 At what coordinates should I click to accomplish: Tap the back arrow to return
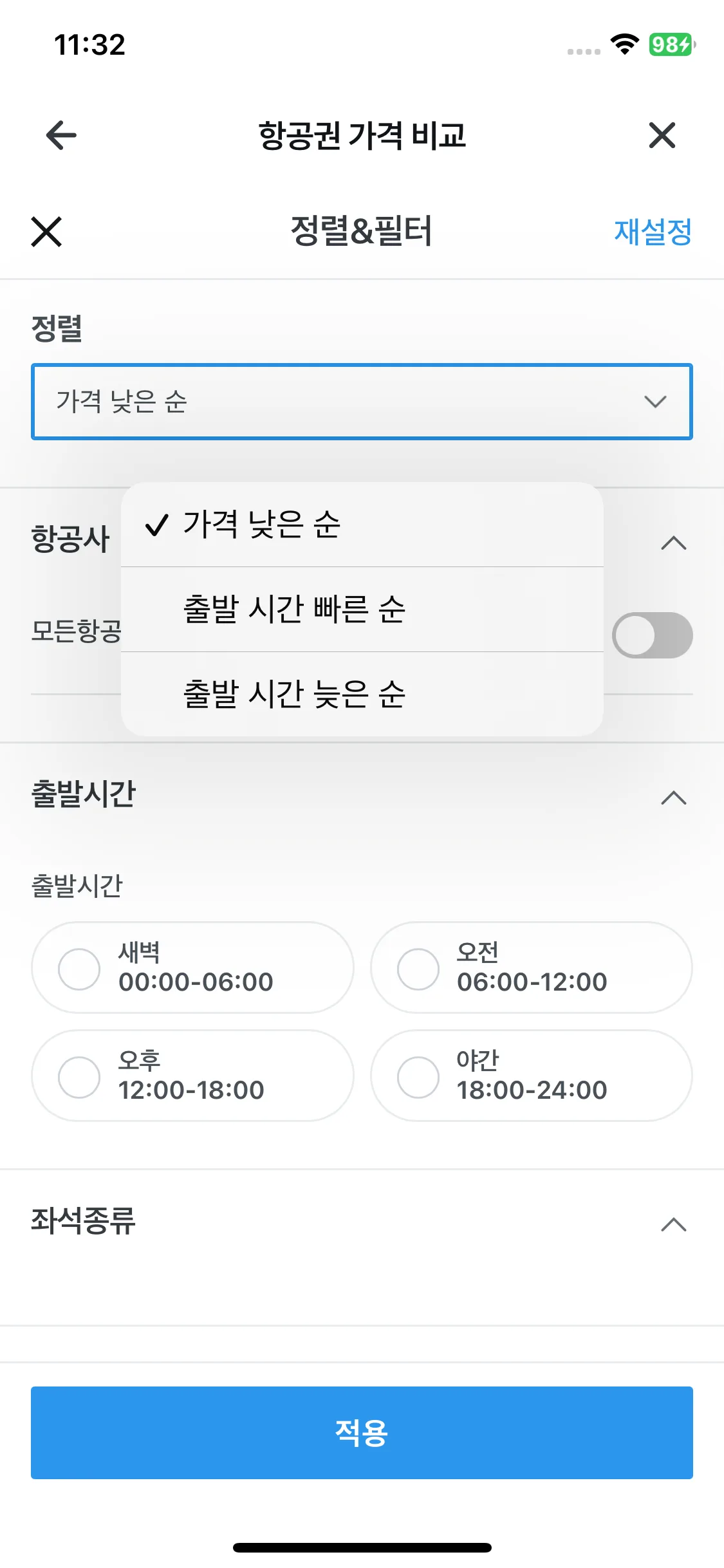(59, 135)
